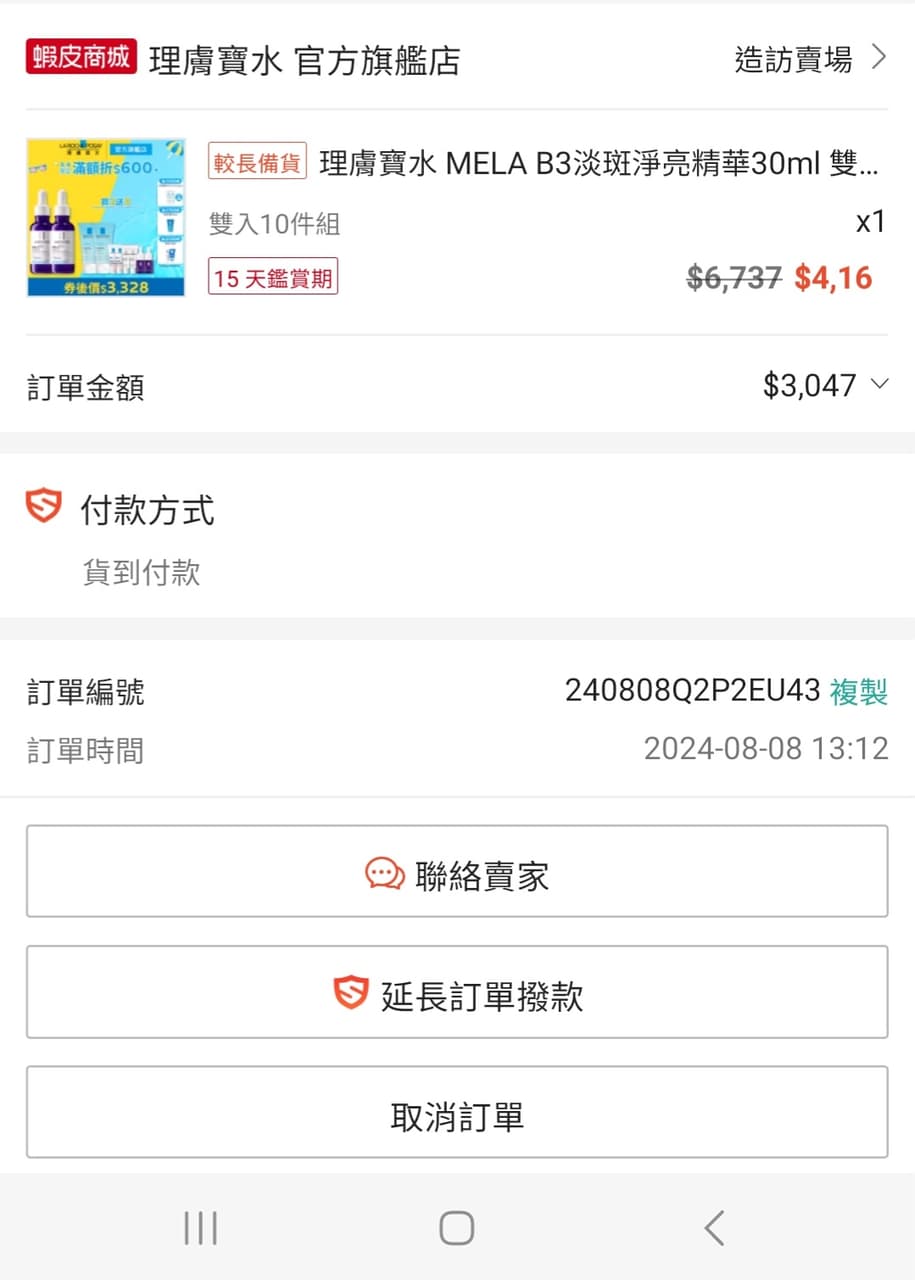Tap 延長訂單撥款 to extend payout
This screenshot has height=1280, width=915.
pyautogui.click(x=457, y=993)
